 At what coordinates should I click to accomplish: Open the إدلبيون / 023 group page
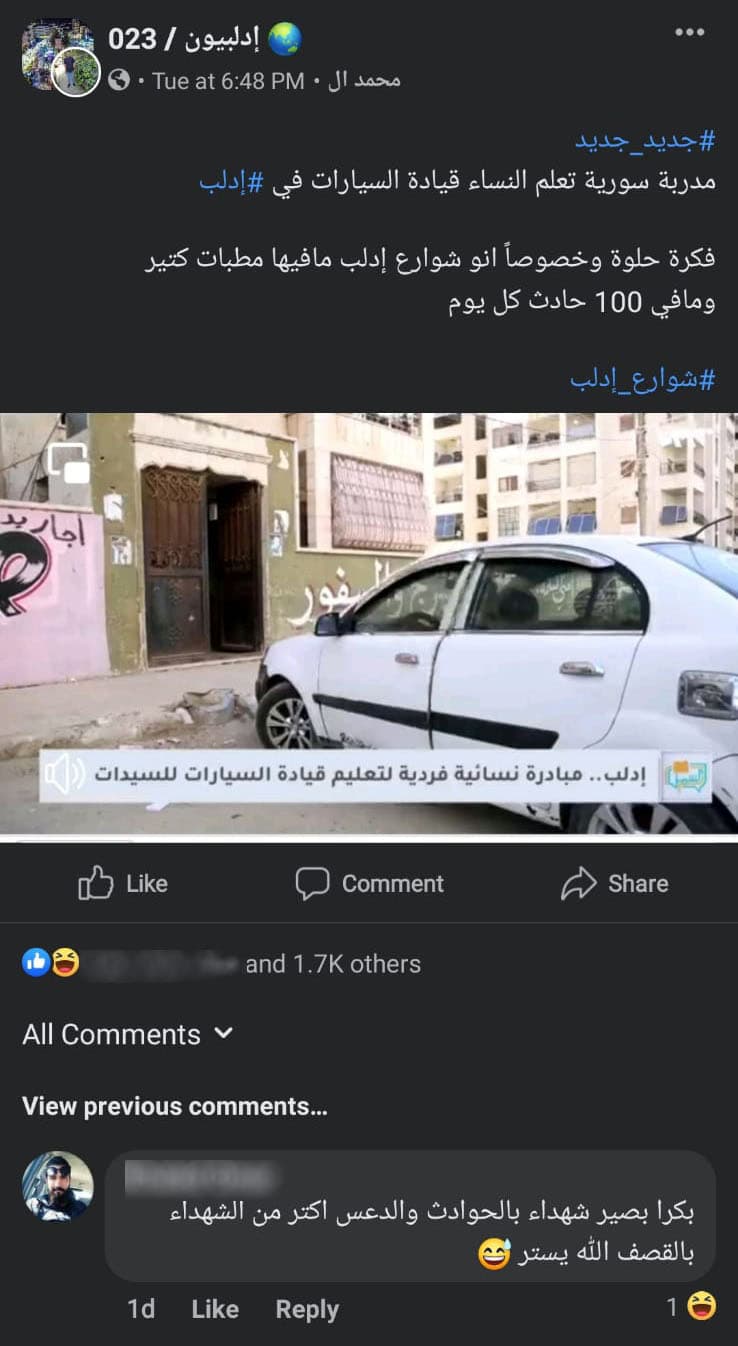coord(203,39)
